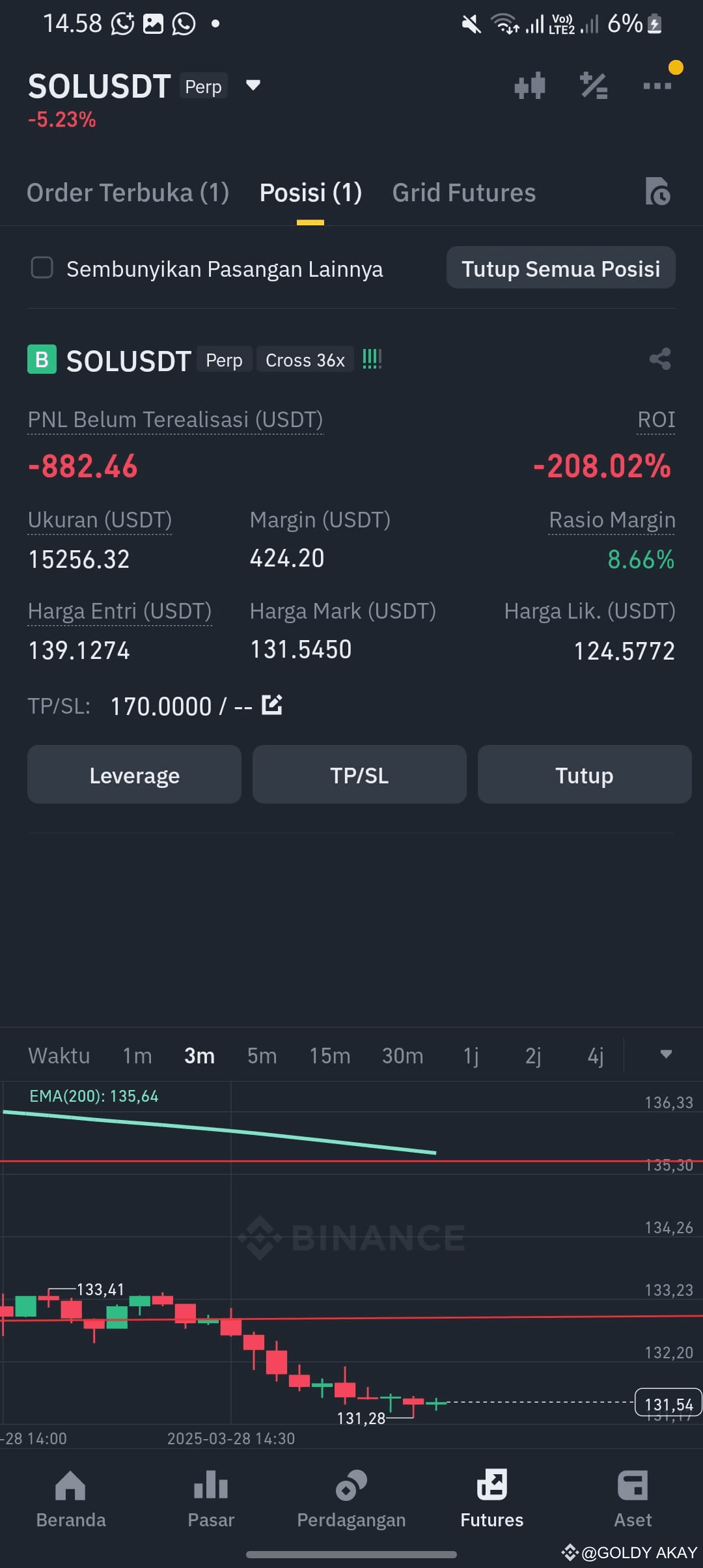Open the Leverage adjustment dialog
The image size is (703, 1568).
tap(134, 774)
